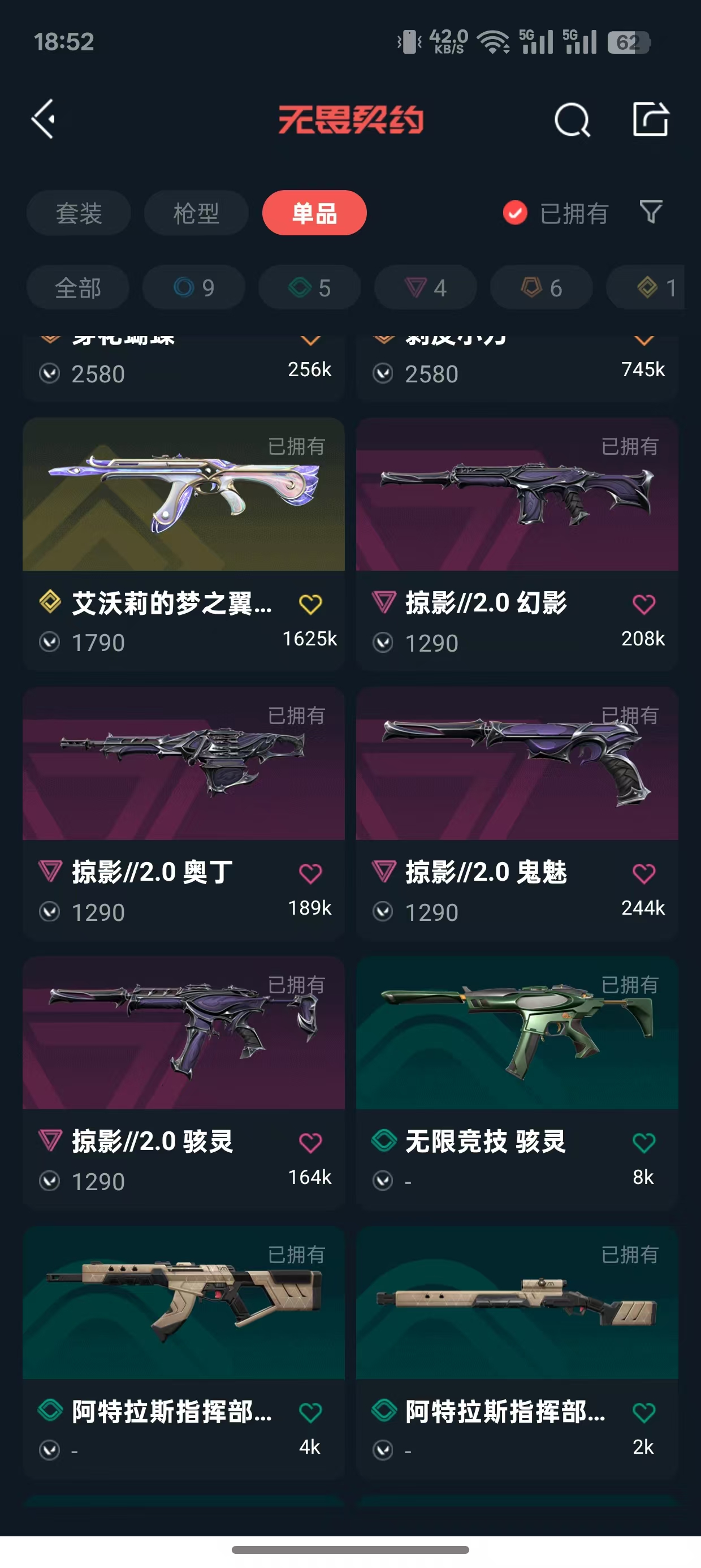Open the 掠影//2.0 鬼魅 skin card
This screenshot has width=701, height=1568.
[517, 764]
